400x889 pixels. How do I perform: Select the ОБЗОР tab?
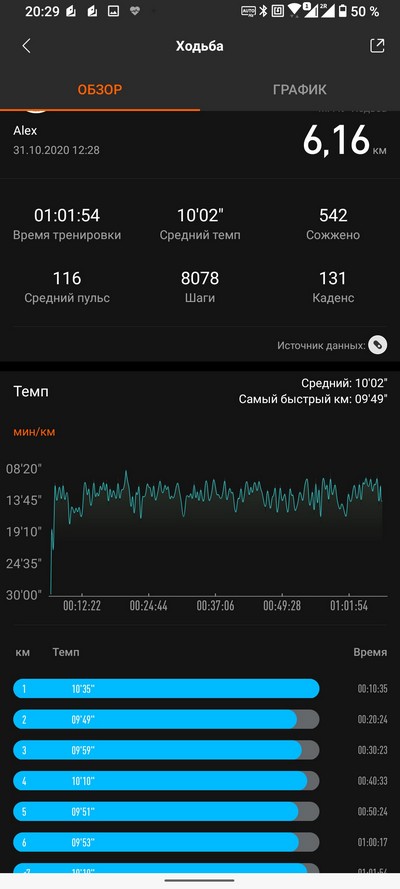tap(100, 90)
